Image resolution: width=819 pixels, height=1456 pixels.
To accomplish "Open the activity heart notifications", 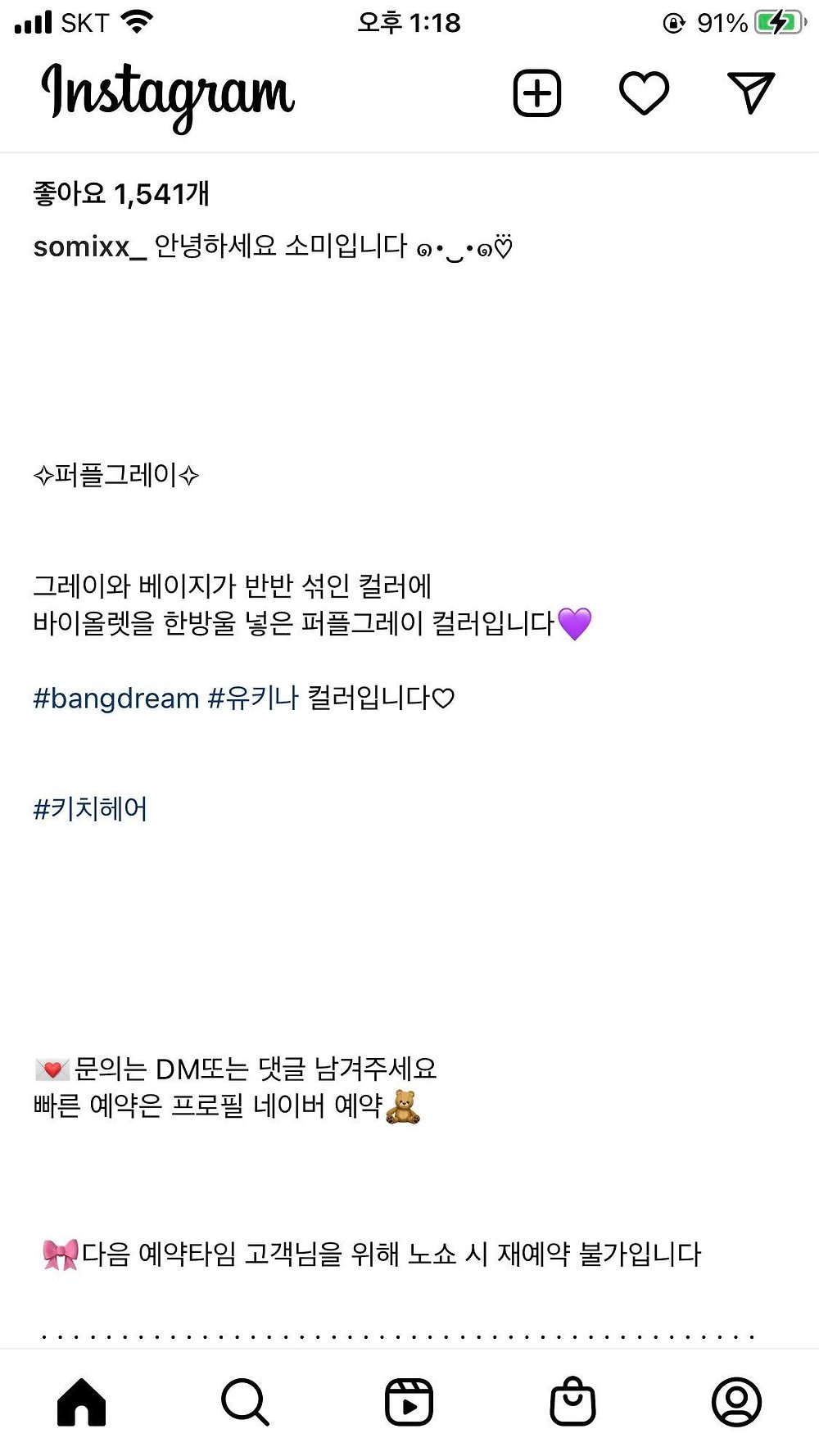I will tap(644, 93).
